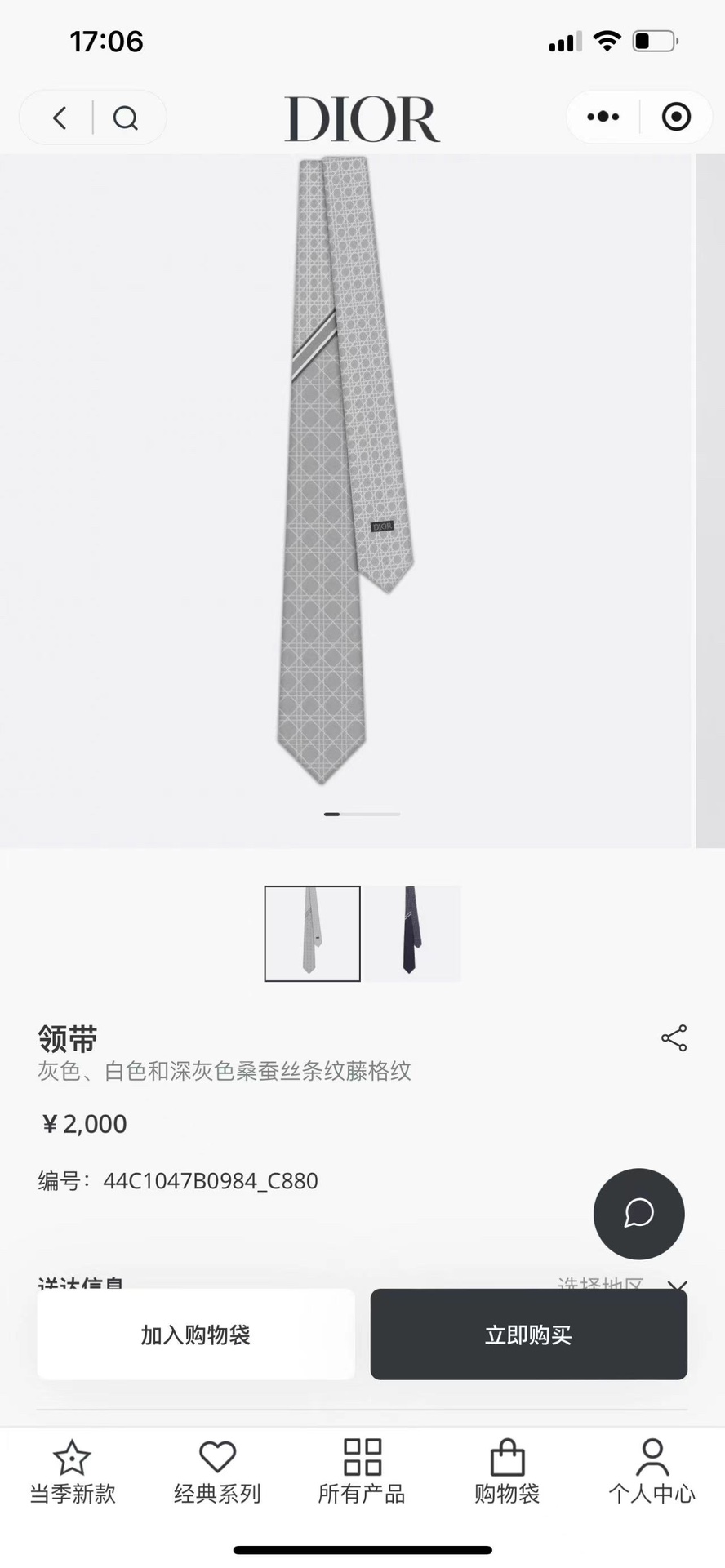Viewport: 725px width, 1568px height.
Task: Open search from the top bar
Action: click(x=125, y=118)
